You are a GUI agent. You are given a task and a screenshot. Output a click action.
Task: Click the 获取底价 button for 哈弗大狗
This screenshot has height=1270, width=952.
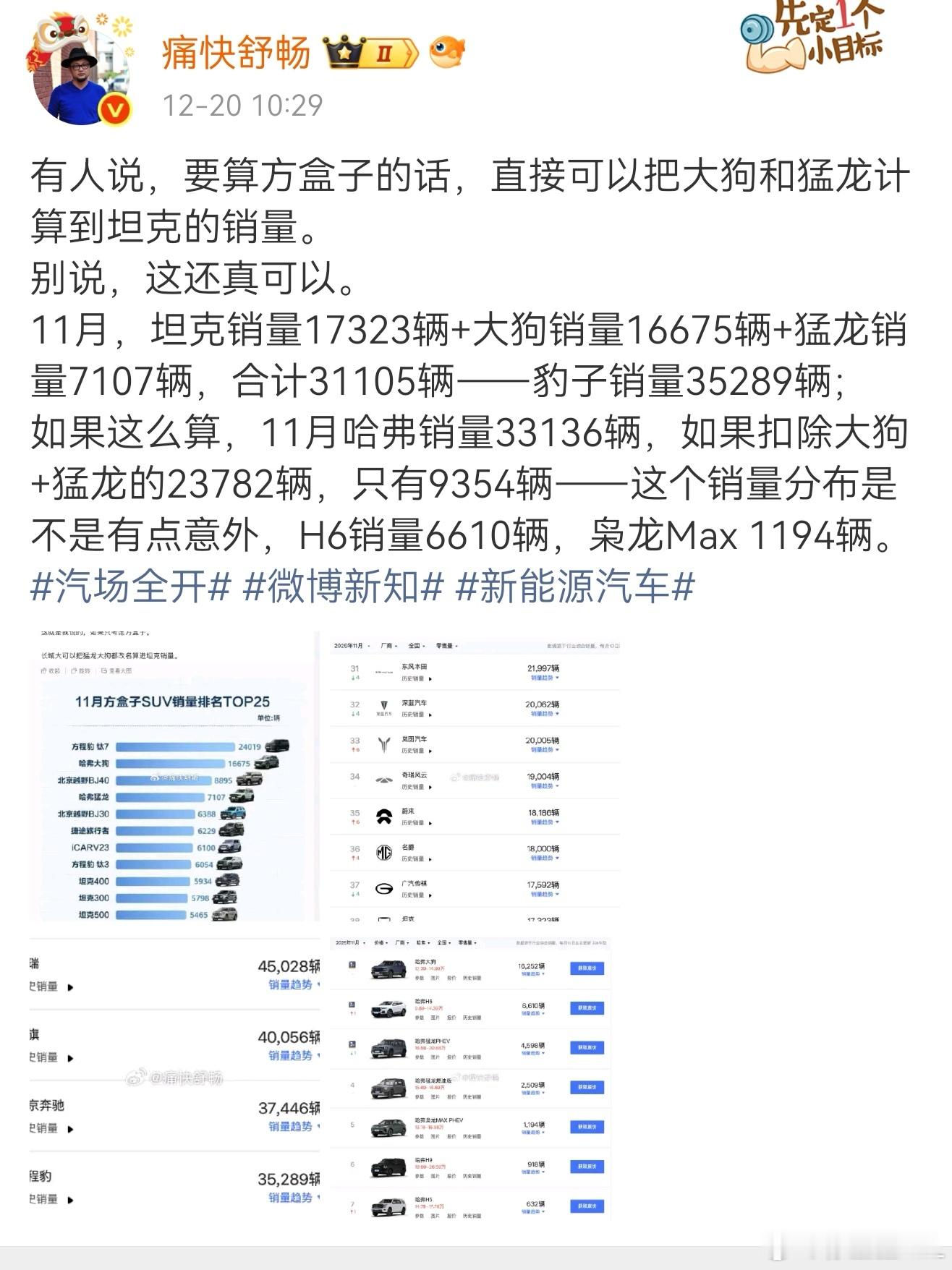[x=587, y=968]
